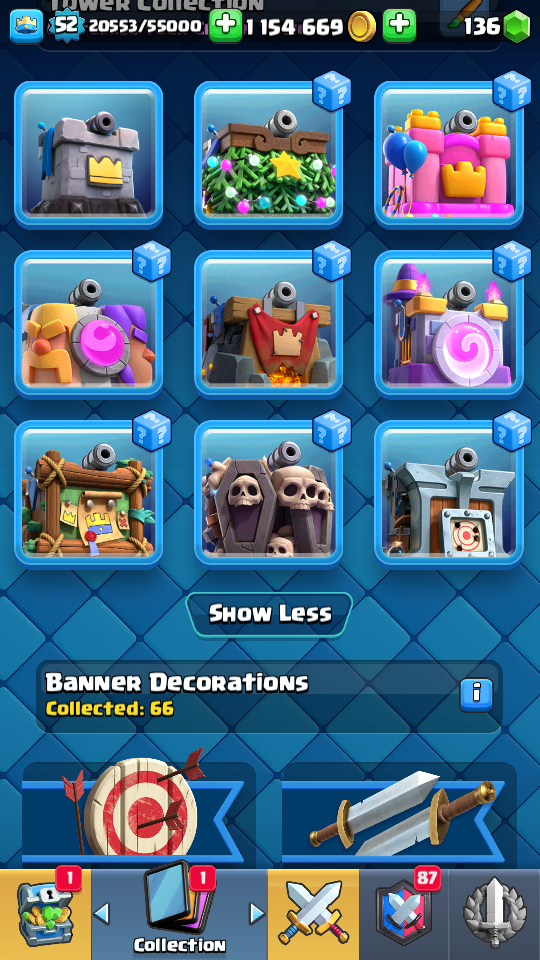540x960 pixels.
Task: Select the skull and coffin tower skin
Action: click(268, 493)
